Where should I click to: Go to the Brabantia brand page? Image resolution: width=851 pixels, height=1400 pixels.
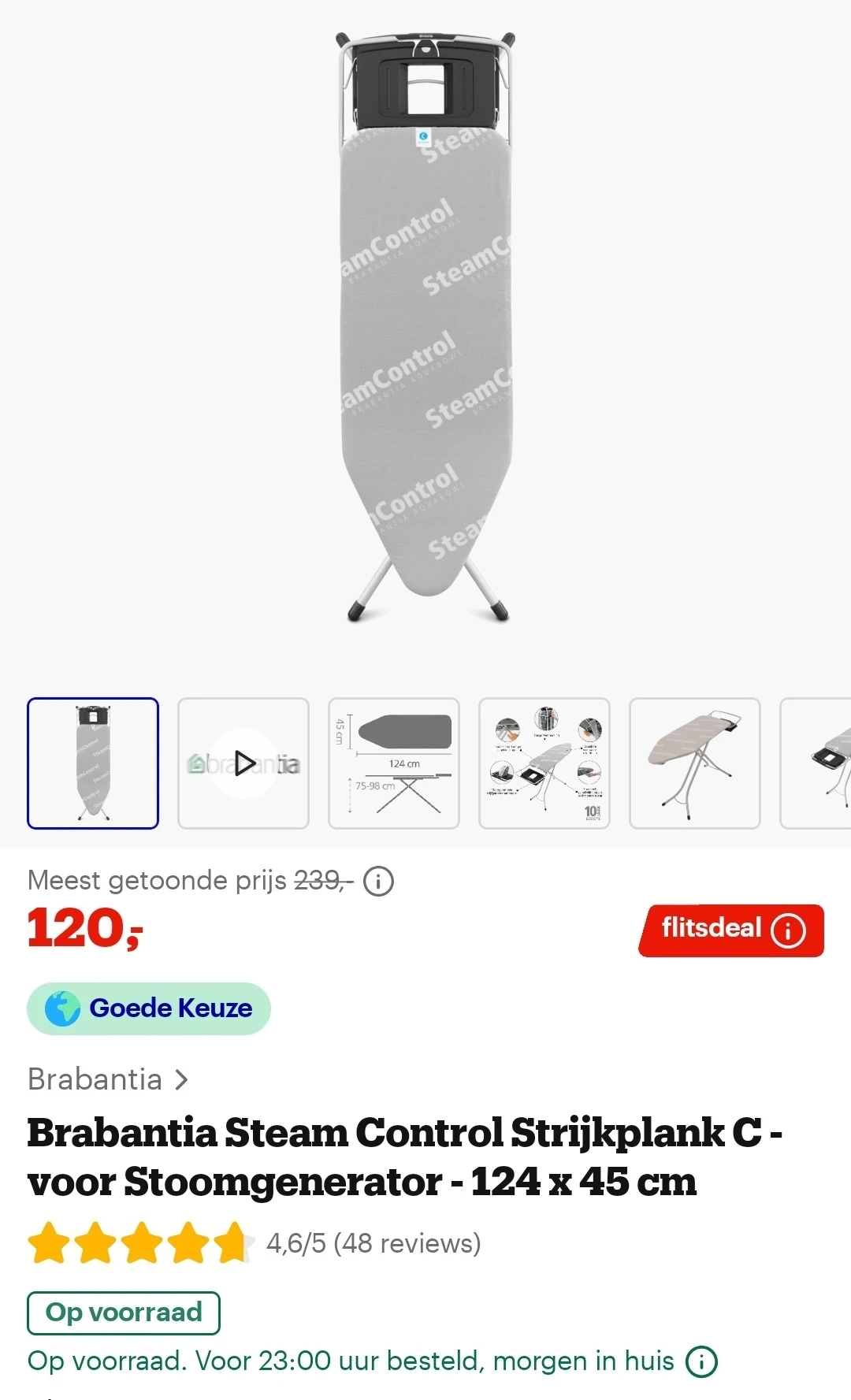pos(108,1079)
